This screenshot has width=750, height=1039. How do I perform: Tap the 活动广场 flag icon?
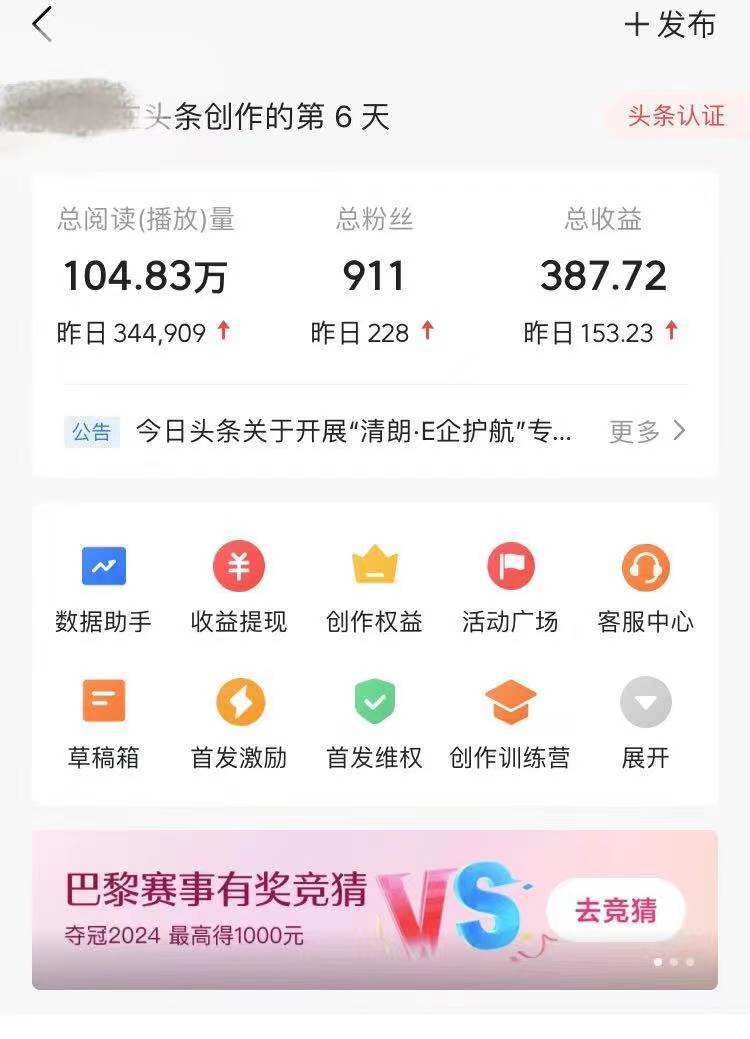pyautogui.click(x=509, y=566)
